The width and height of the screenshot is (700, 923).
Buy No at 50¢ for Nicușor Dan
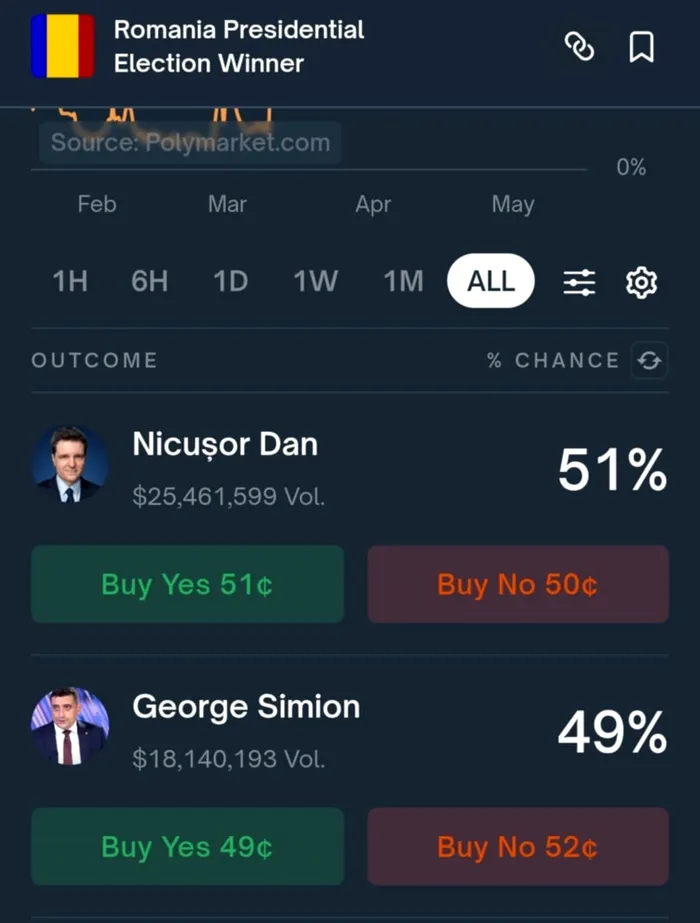point(518,585)
